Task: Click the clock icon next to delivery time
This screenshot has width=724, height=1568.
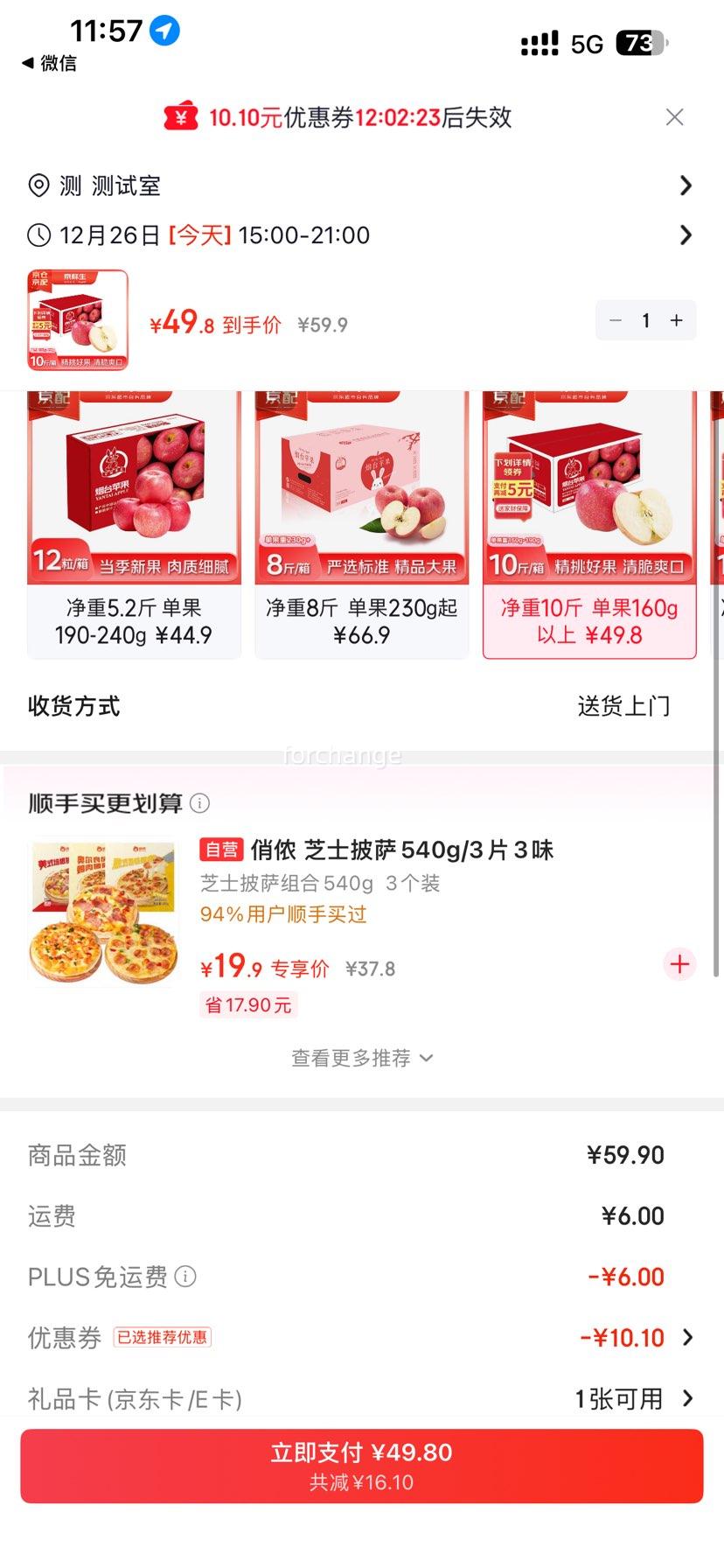Action: click(38, 234)
